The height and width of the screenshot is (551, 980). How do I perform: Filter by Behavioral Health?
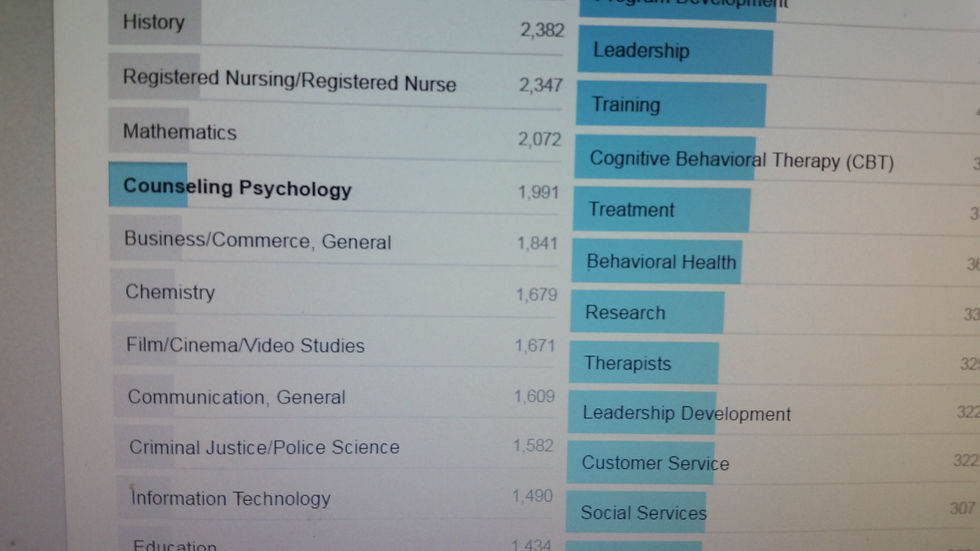tap(661, 262)
